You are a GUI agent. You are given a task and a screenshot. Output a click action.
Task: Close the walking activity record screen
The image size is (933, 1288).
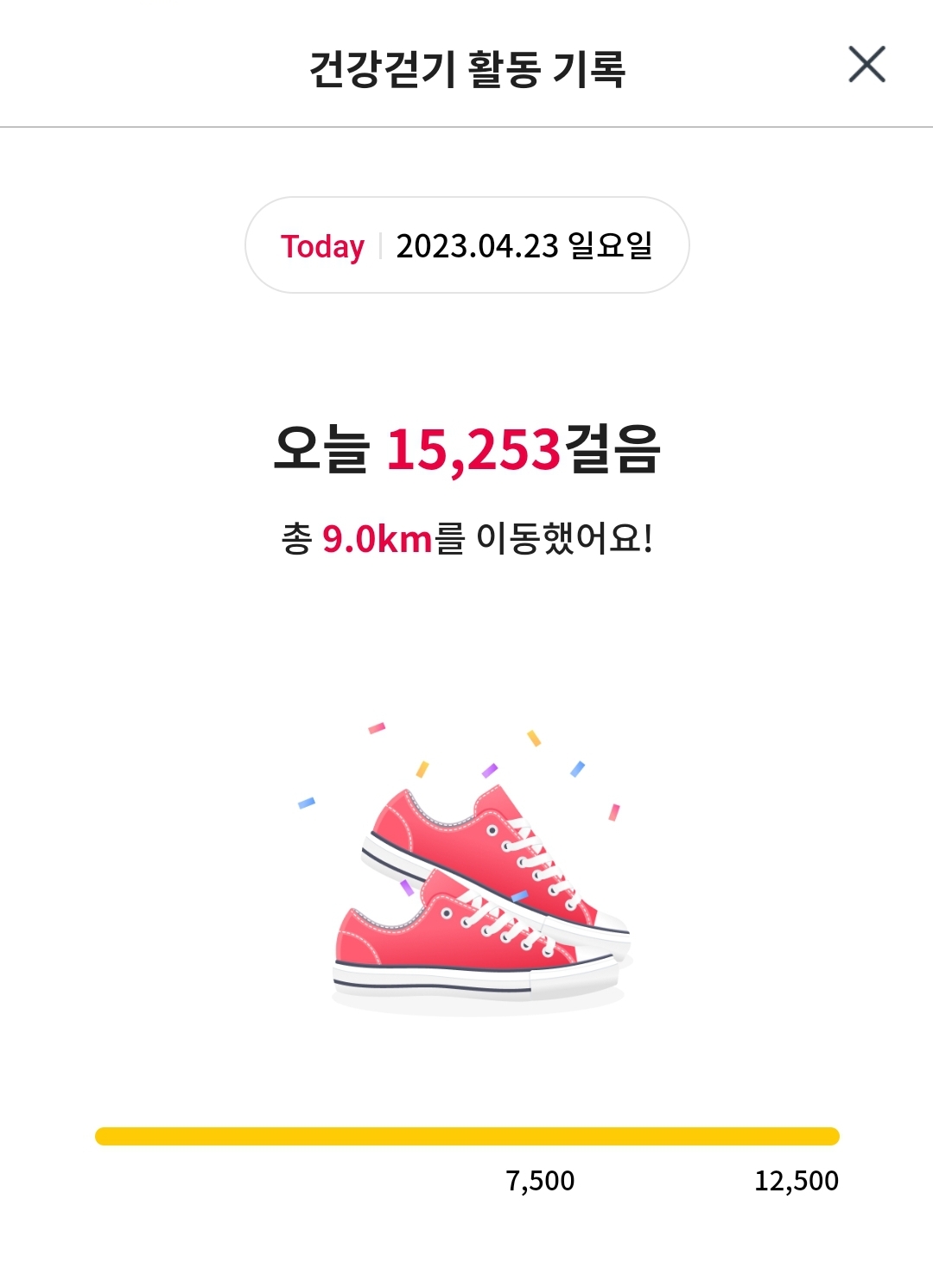(866, 65)
